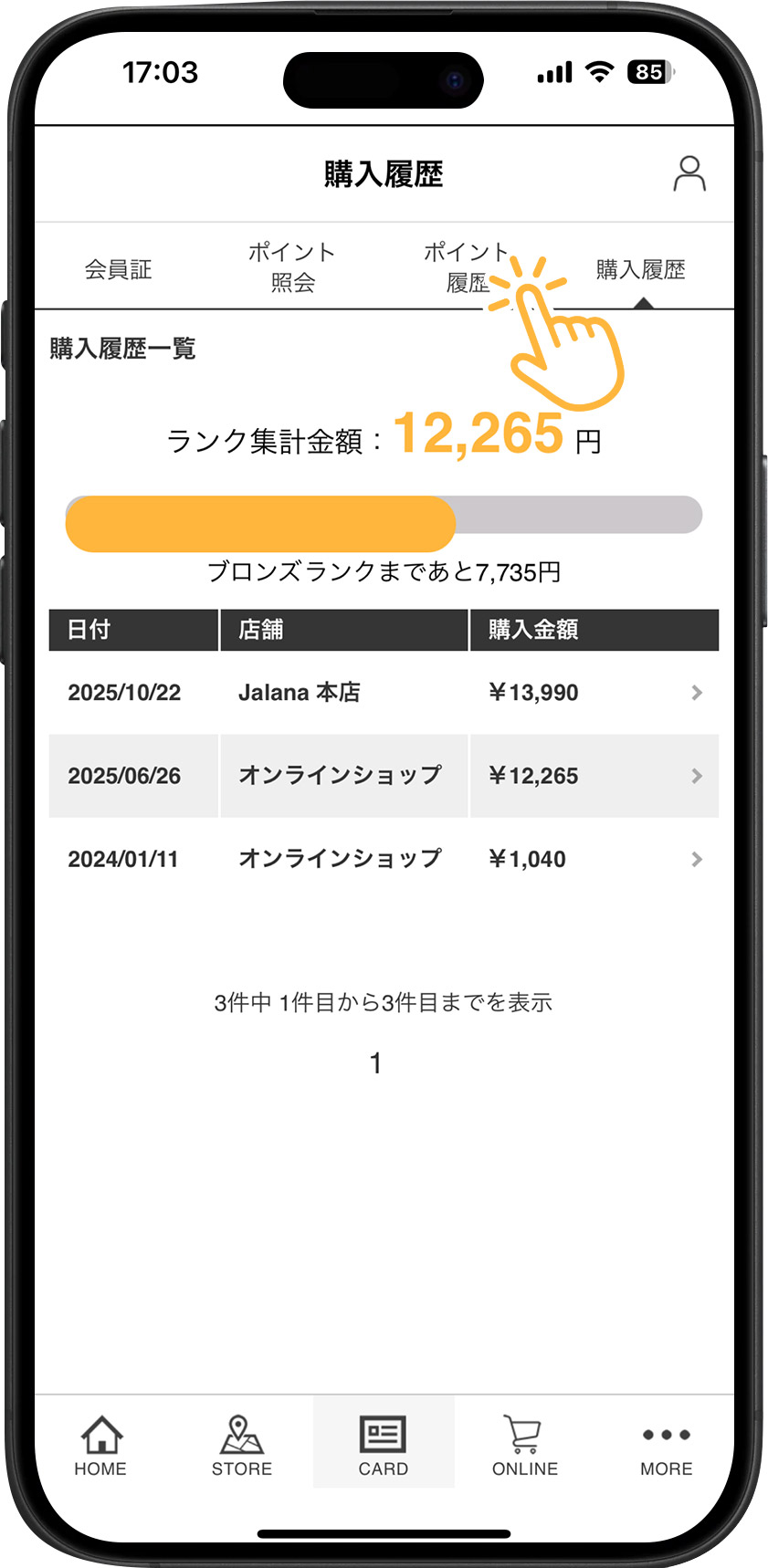This screenshot has width=768, height=1568.
Task: Open the profile person icon at top right
Action: point(690,173)
